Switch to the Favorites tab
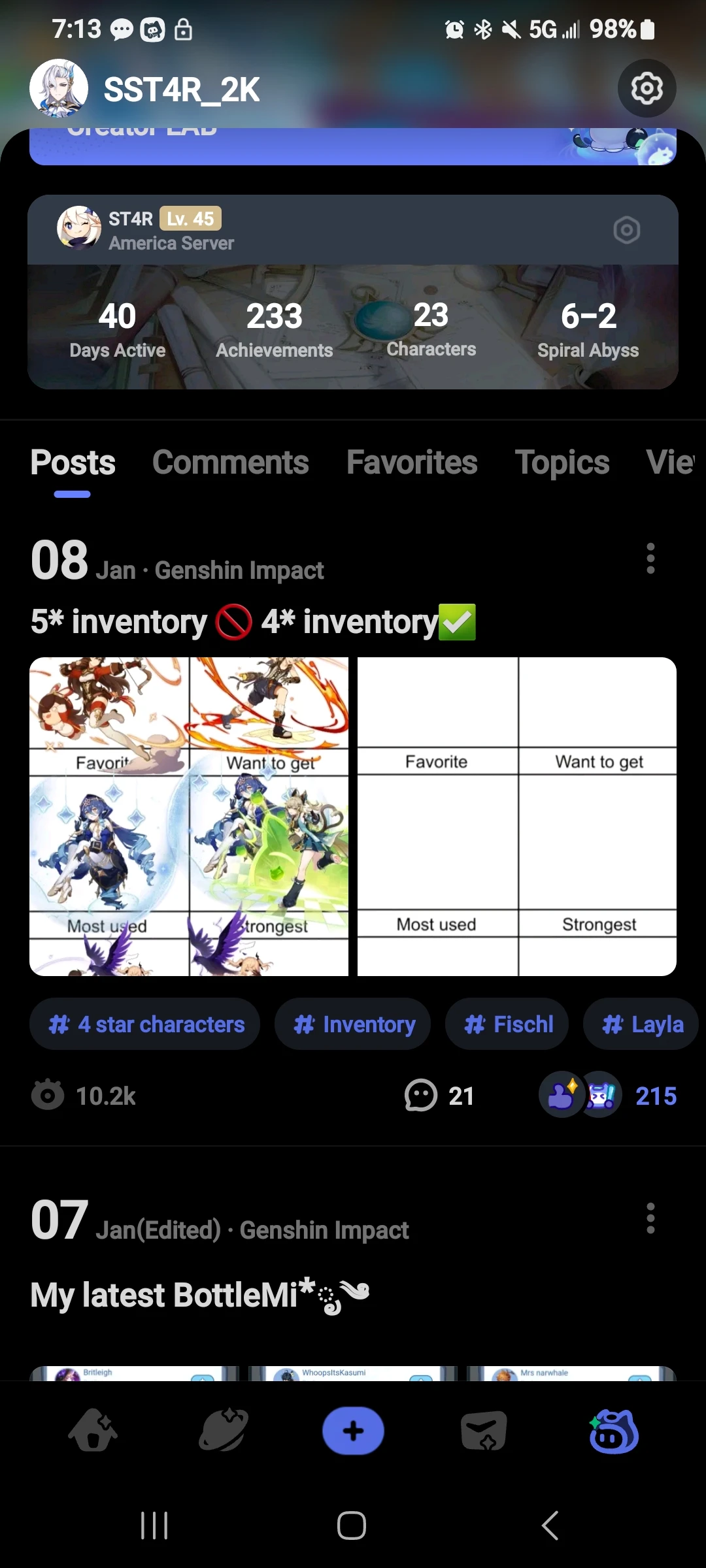The image size is (706, 1568). pos(412,463)
